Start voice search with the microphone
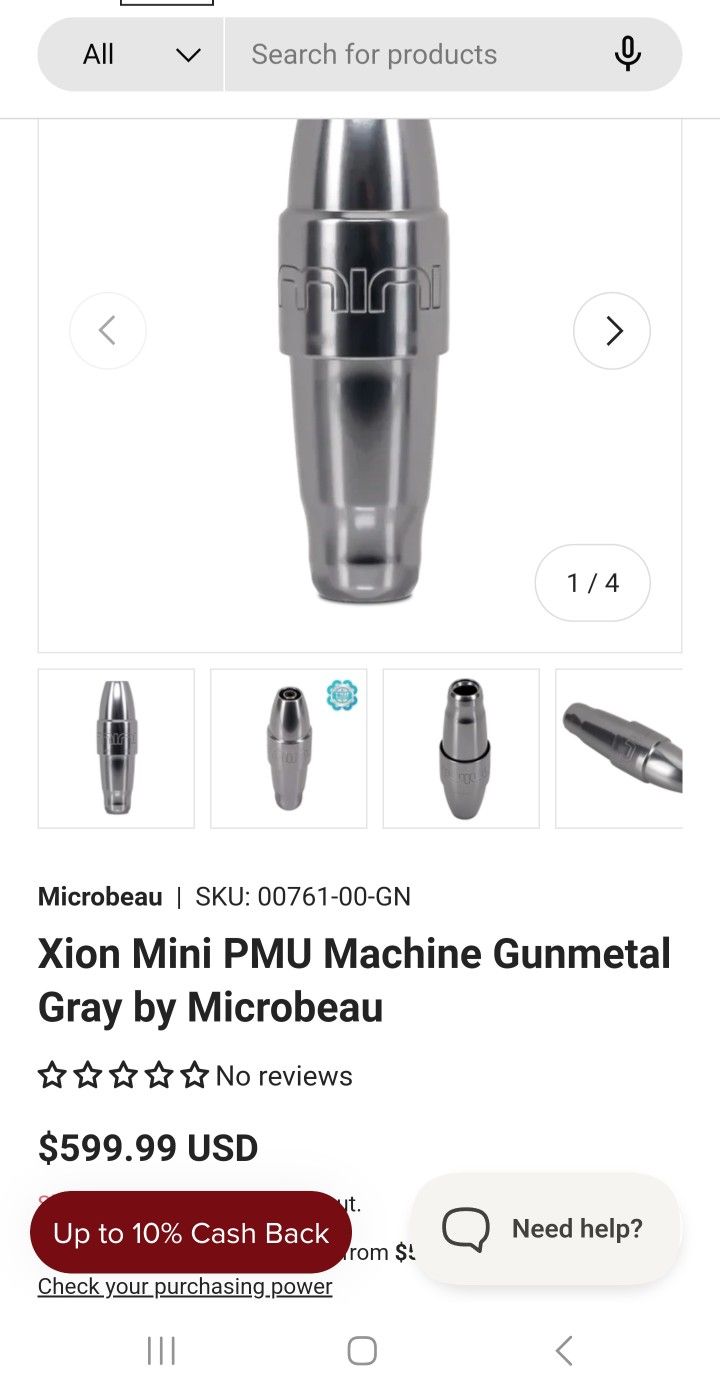Viewport: 720px width, 1393px height. (x=627, y=54)
